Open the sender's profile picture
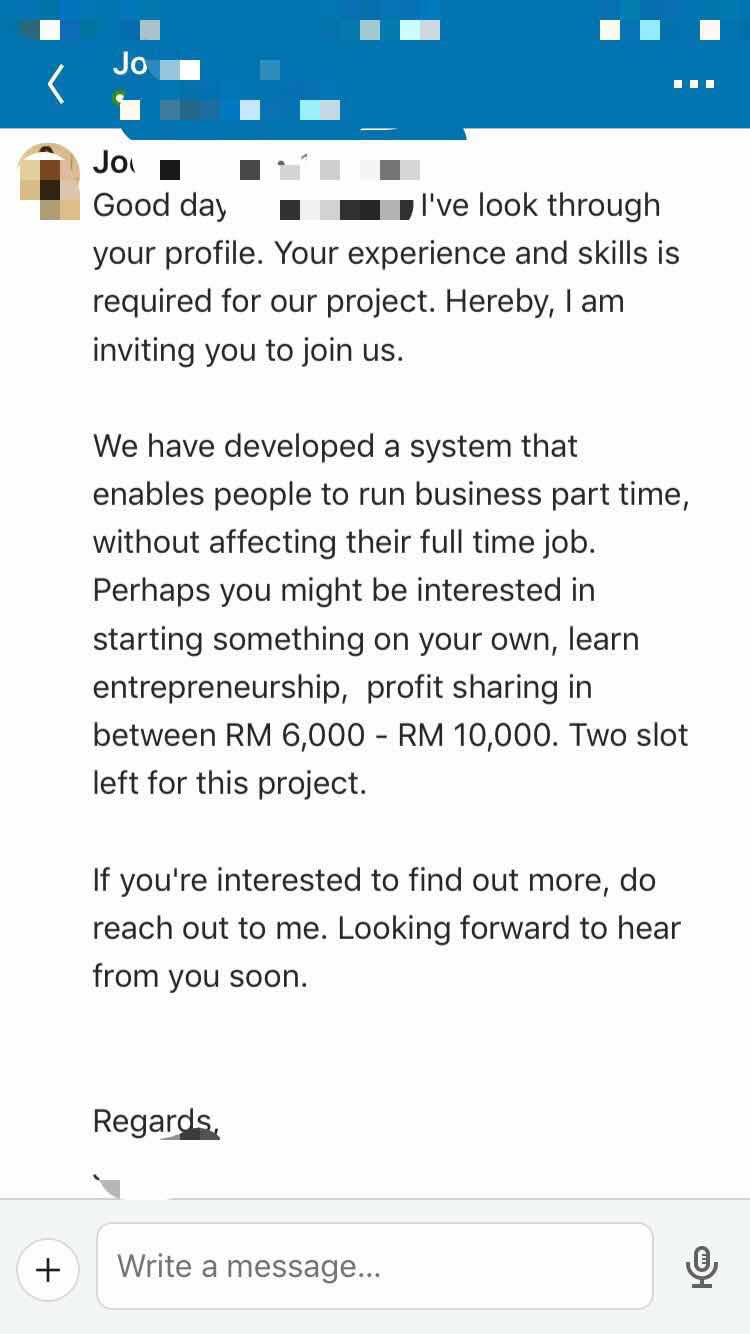This screenshot has height=1334, width=750. click(49, 181)
